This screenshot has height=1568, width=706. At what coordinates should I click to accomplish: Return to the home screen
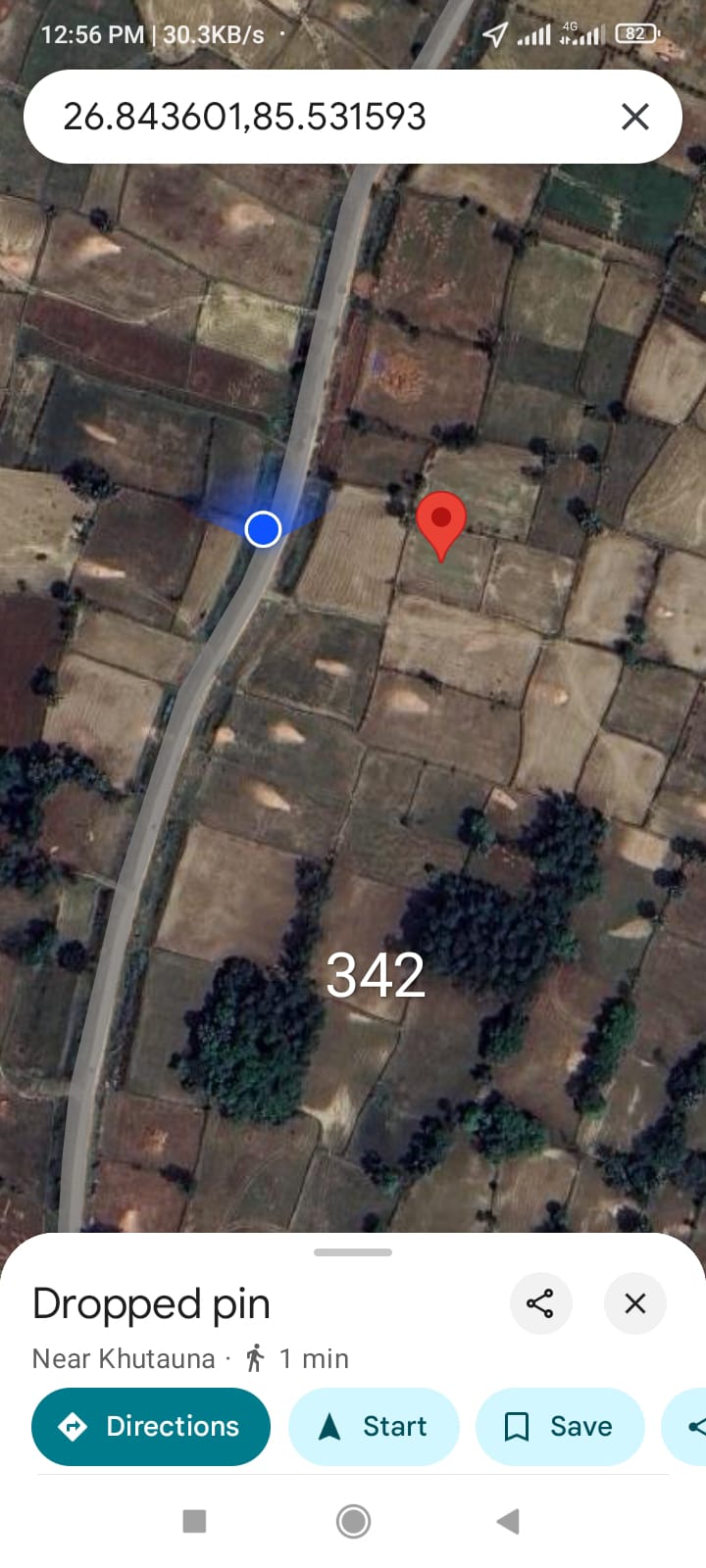tap(353, 1521)
